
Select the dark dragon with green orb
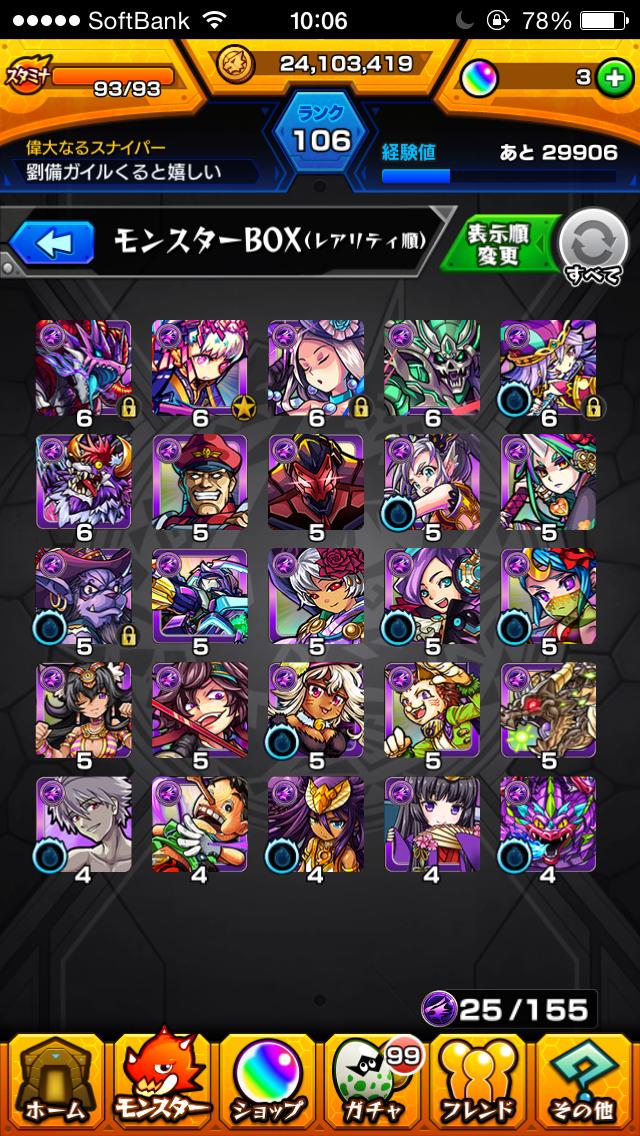click(547, 709)
